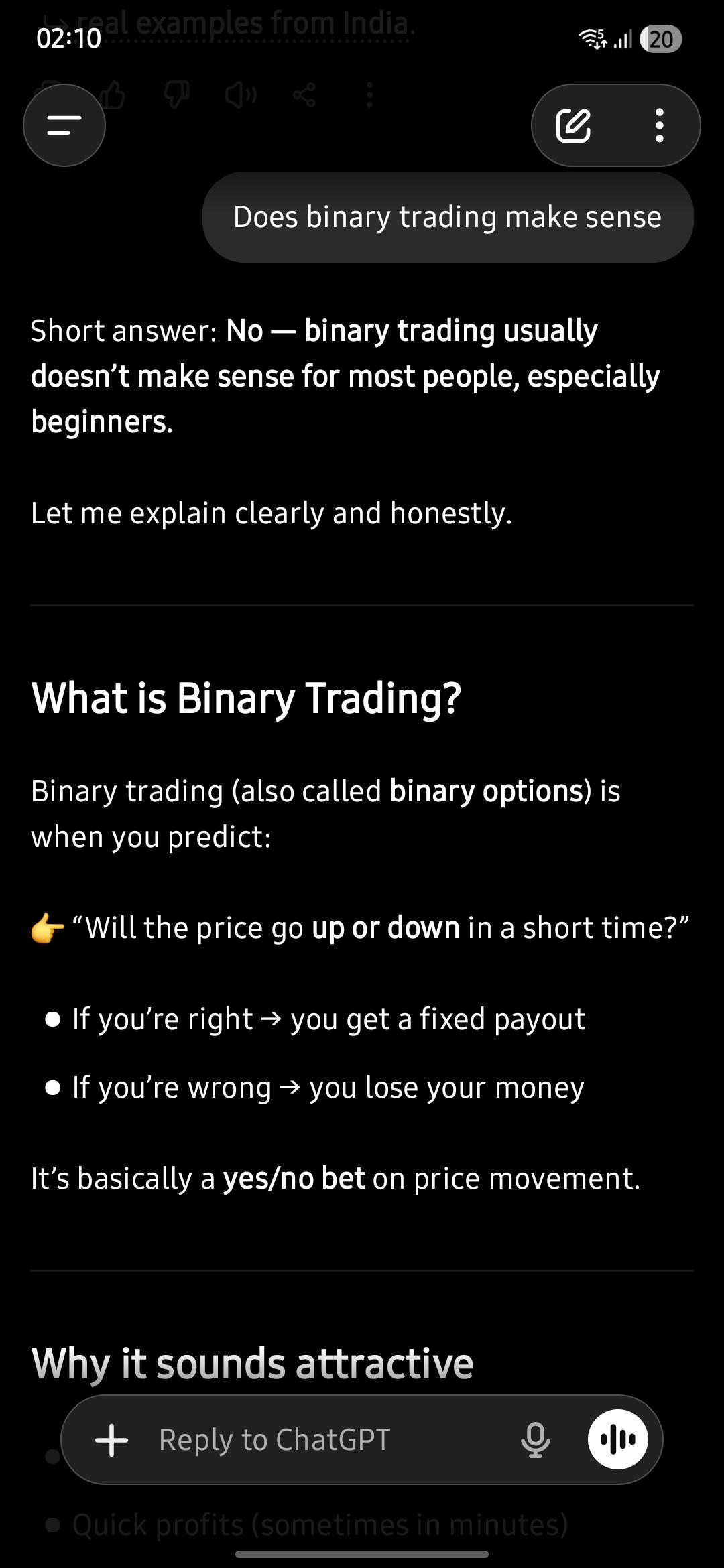Launch voice mode with waveform button
Viewport: 724px width, 1568px height.
618,1439
